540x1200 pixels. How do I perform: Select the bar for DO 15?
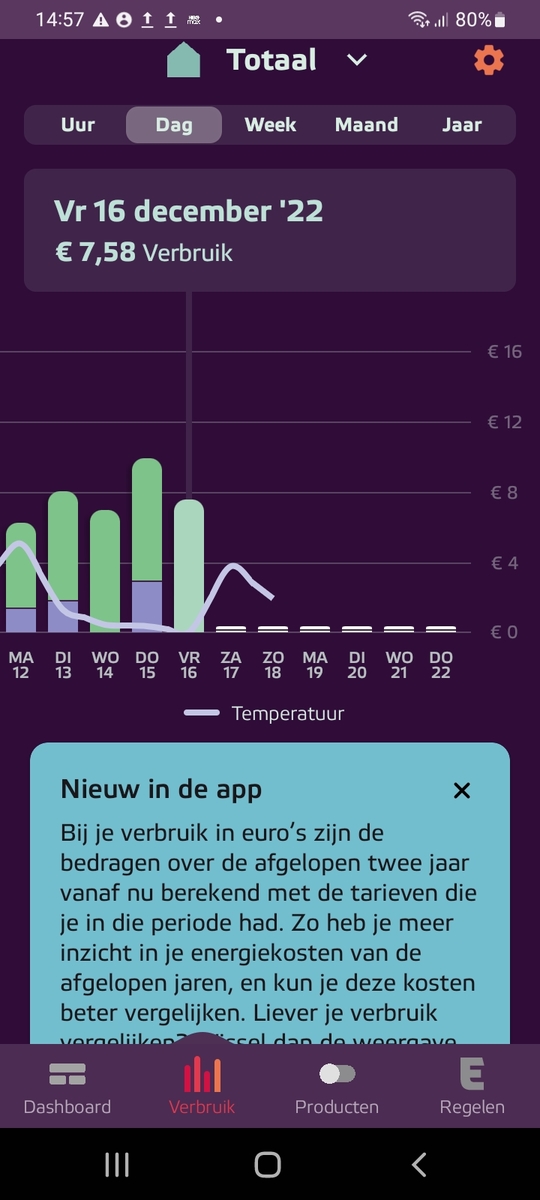(147, 545)
